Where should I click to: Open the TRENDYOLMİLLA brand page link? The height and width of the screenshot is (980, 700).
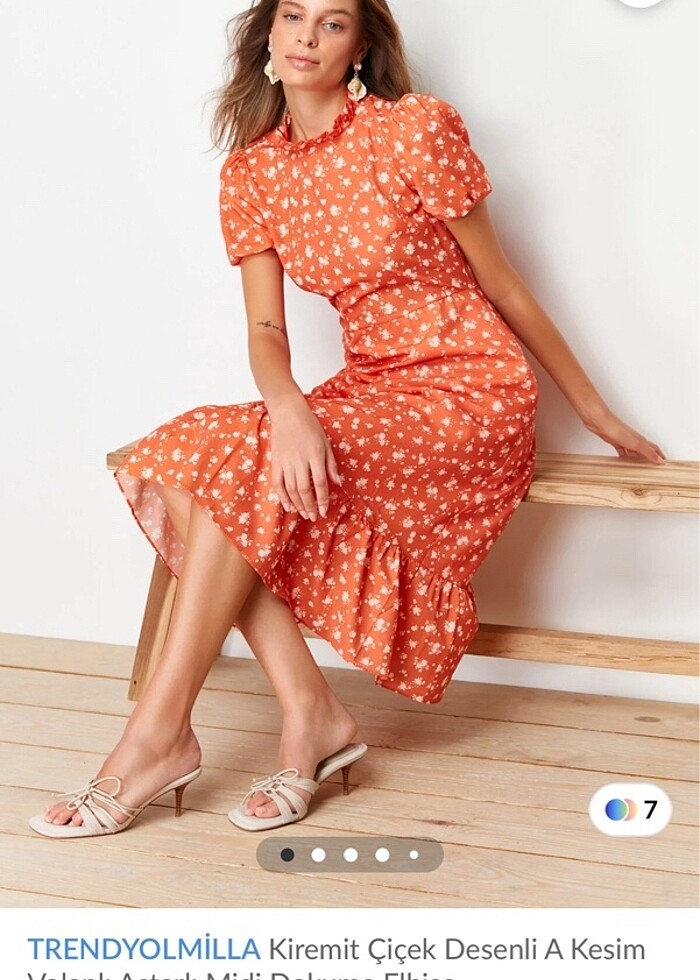pos(143,948)
